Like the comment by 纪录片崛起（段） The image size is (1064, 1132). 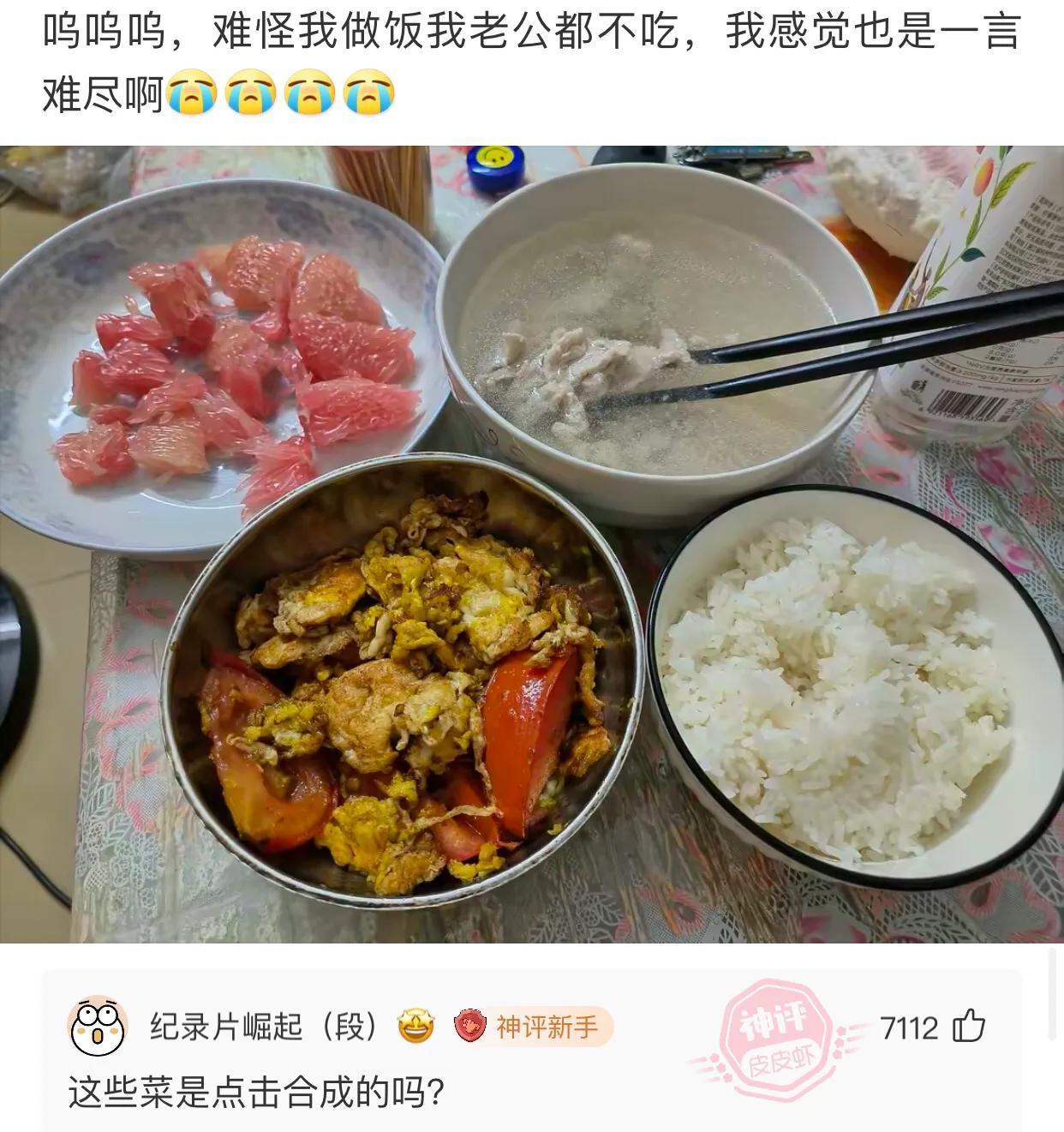pyautogui.click(x=969, y=1026)
